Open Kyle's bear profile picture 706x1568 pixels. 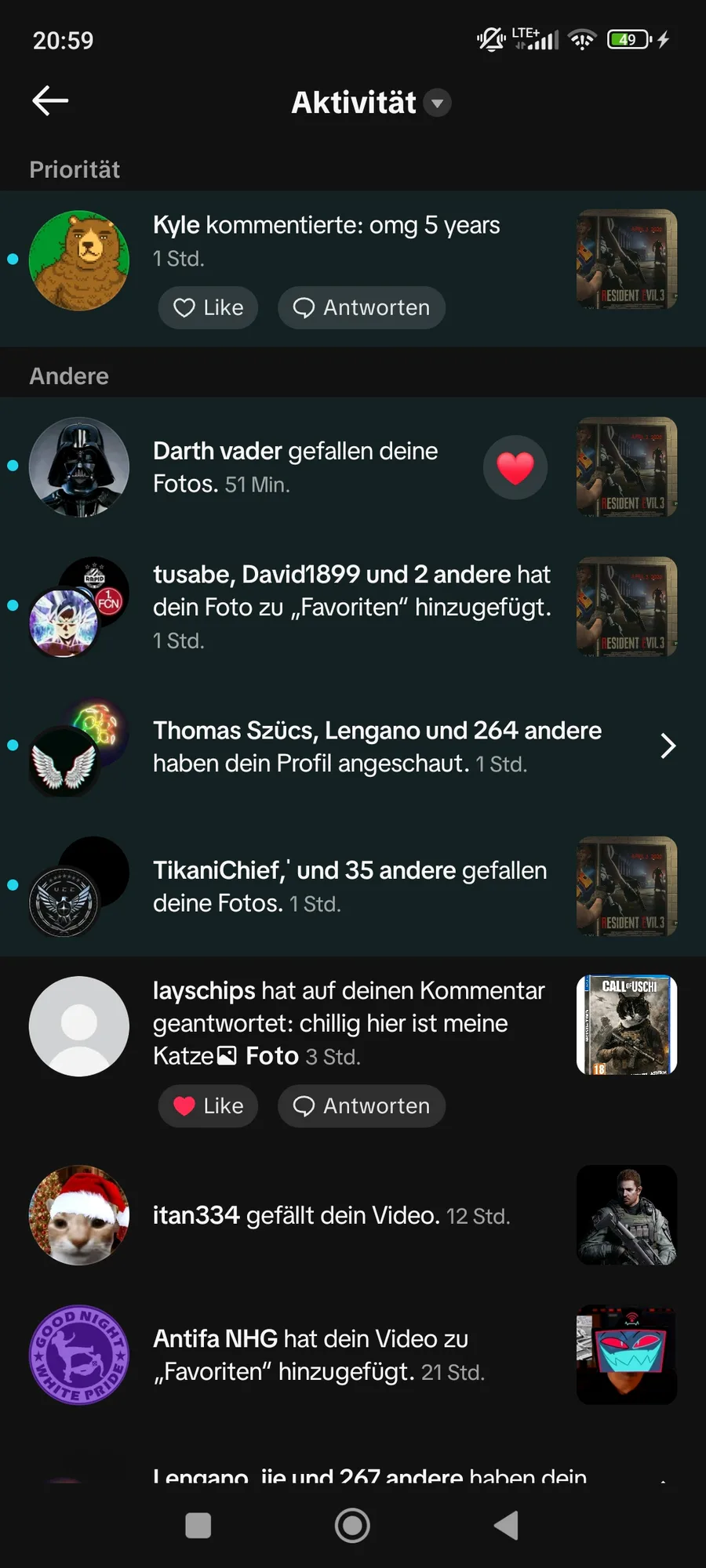point(79,260)
